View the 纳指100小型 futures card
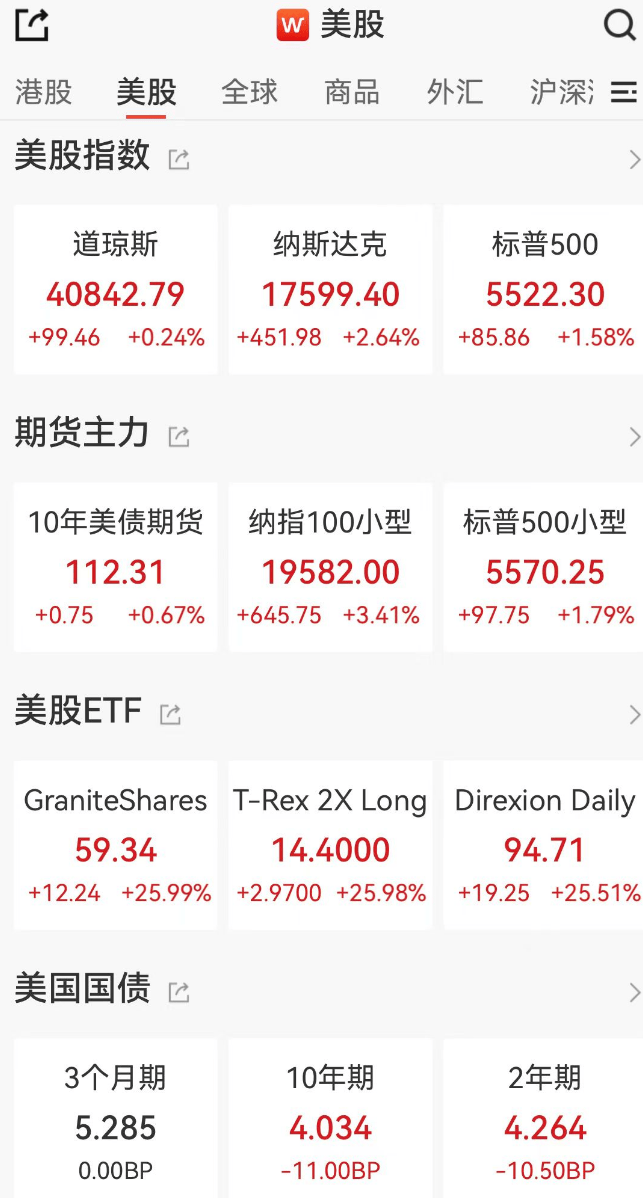The height and width of the screenshot is (1198, 643). [330, 568]
